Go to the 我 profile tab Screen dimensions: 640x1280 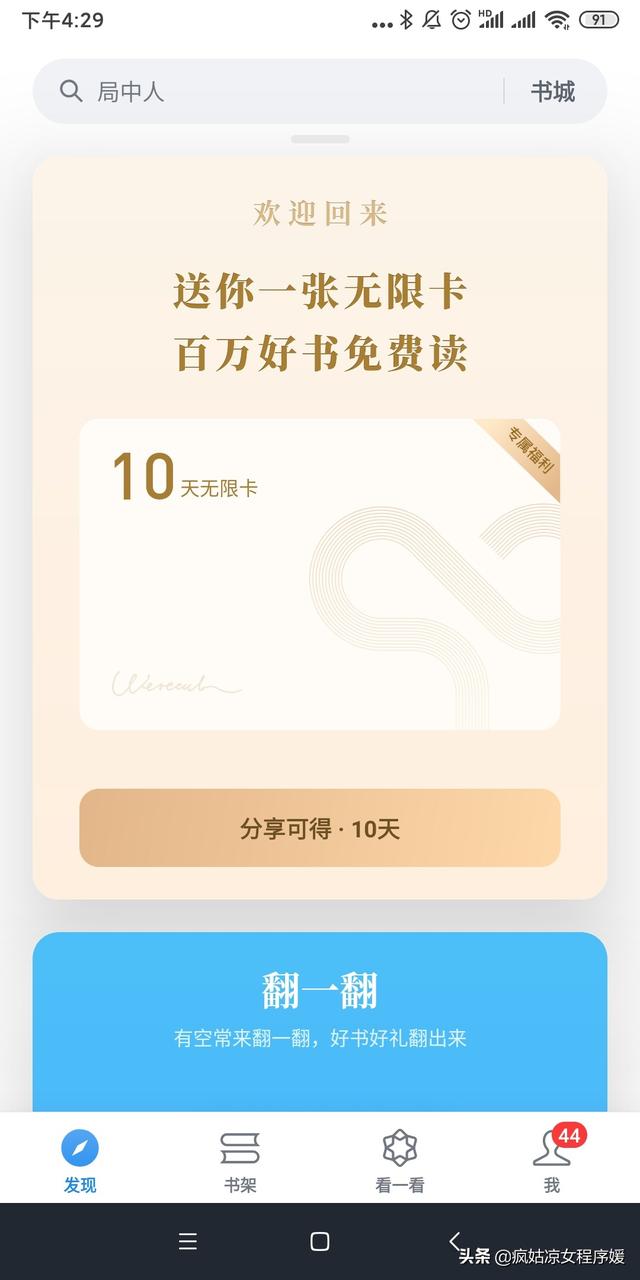pyautogui.click(x=552, y=1160)
